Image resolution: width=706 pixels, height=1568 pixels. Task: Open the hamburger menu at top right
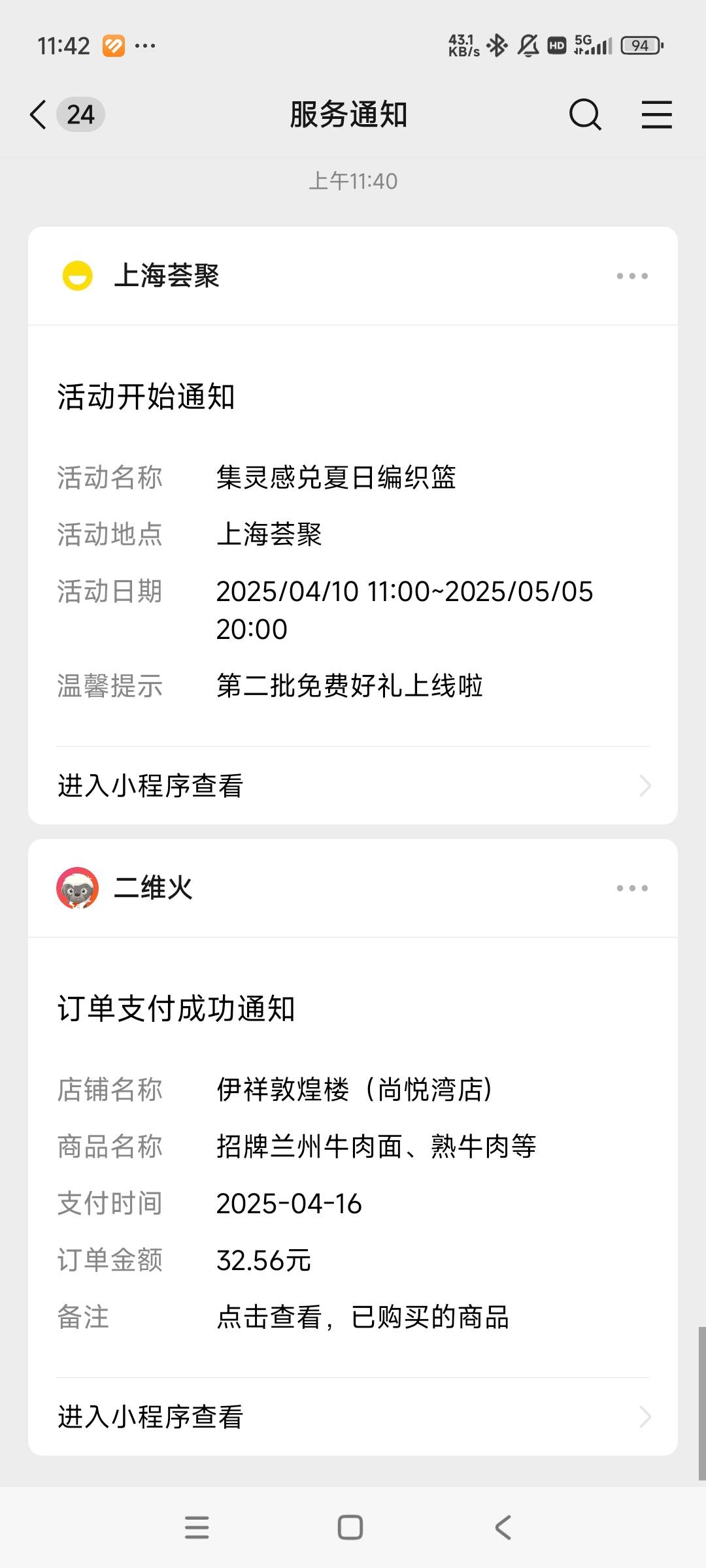tap(656, 115)
